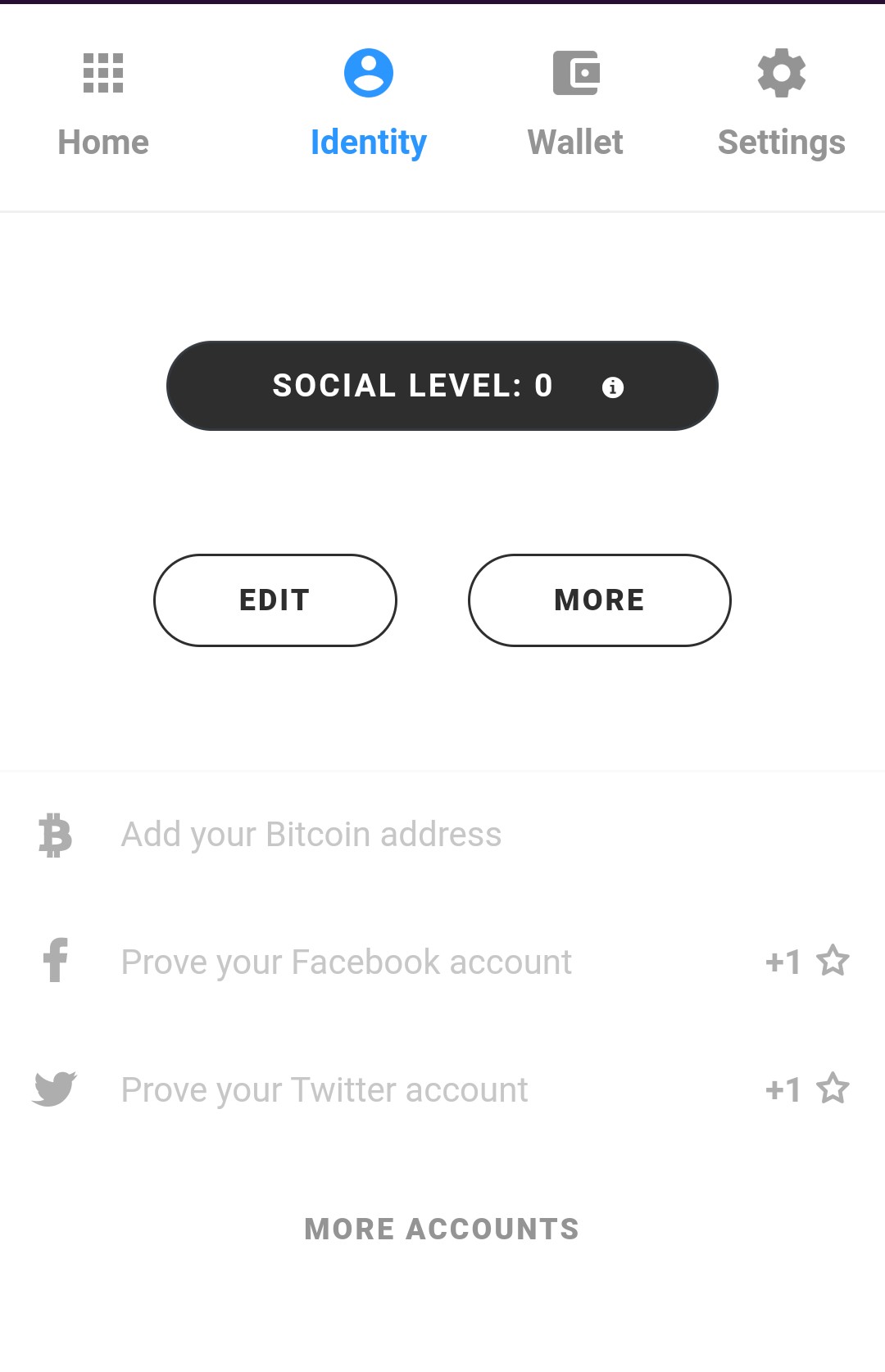Show MORE ACCOUNTS
This screenshot has height=1372, width=885.
(442, 1229)
